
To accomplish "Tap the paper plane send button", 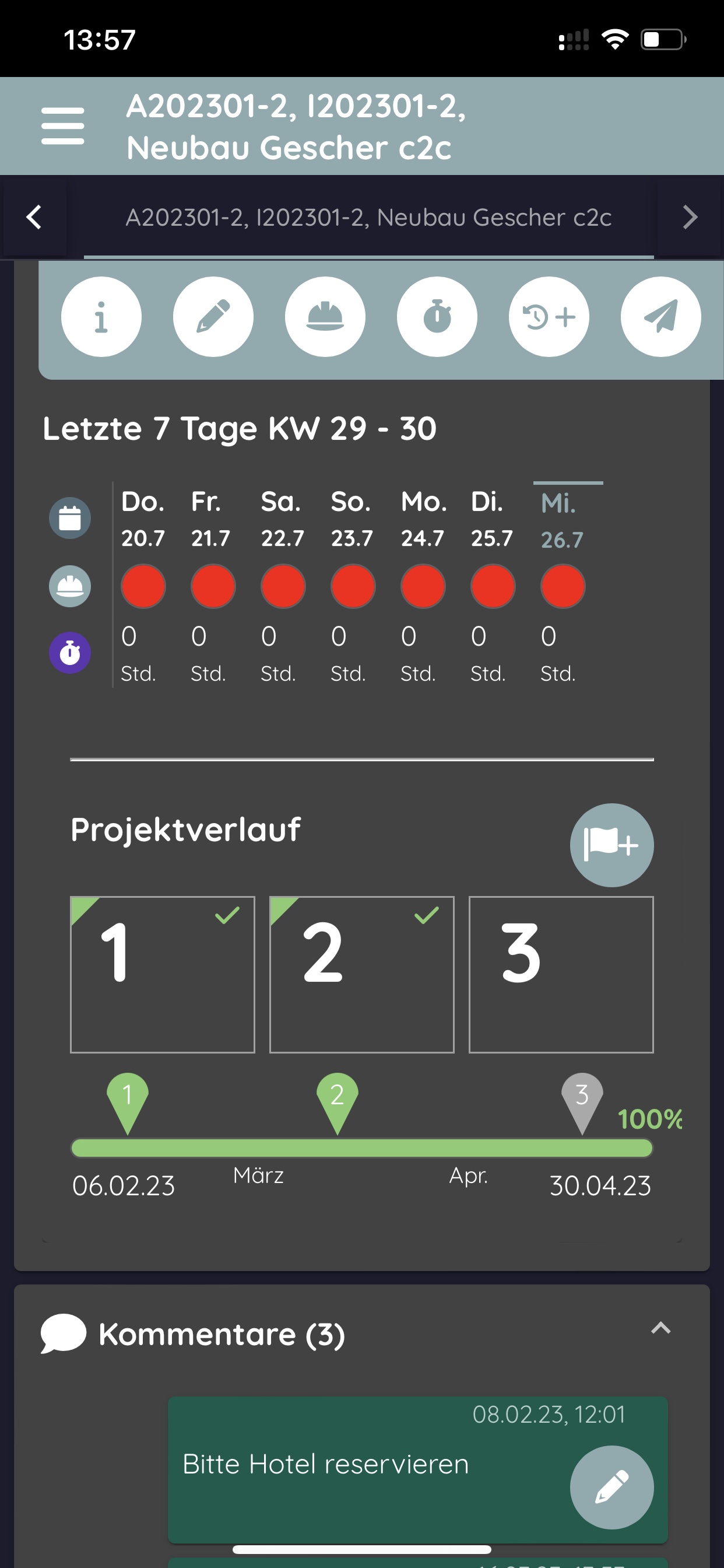I will 660,317.
